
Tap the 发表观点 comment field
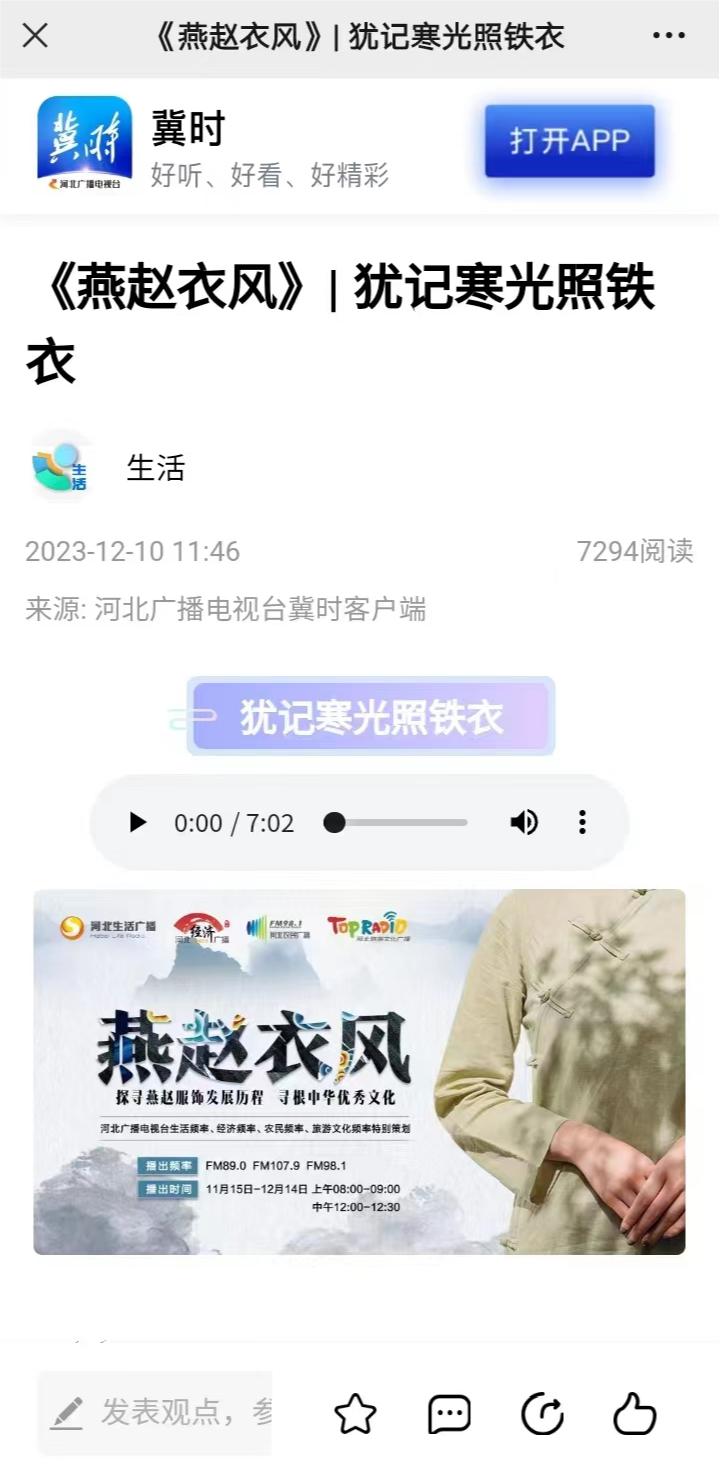160,1412
